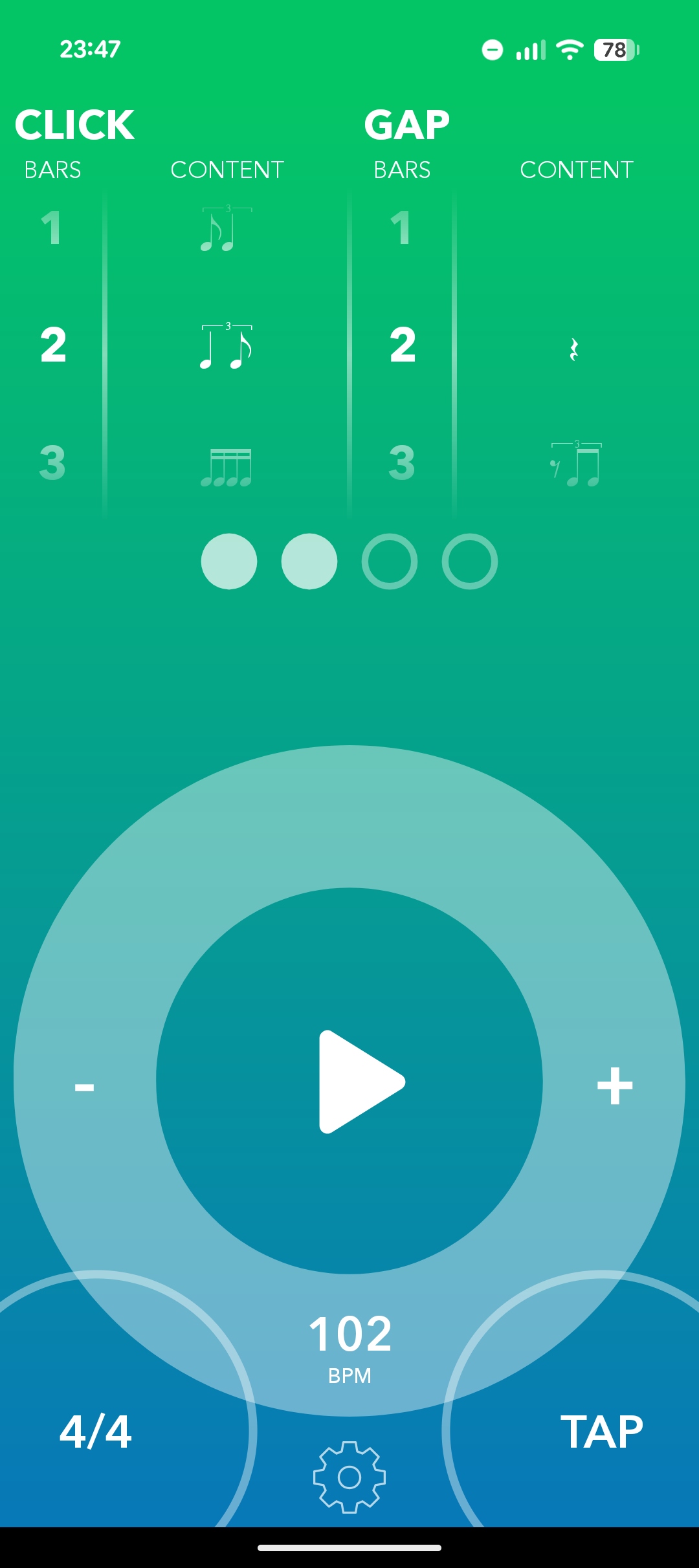Choose the triplet rest pattern in GAP content
Viewport: 699px width, 1568px height.
(x=575, y=464)
